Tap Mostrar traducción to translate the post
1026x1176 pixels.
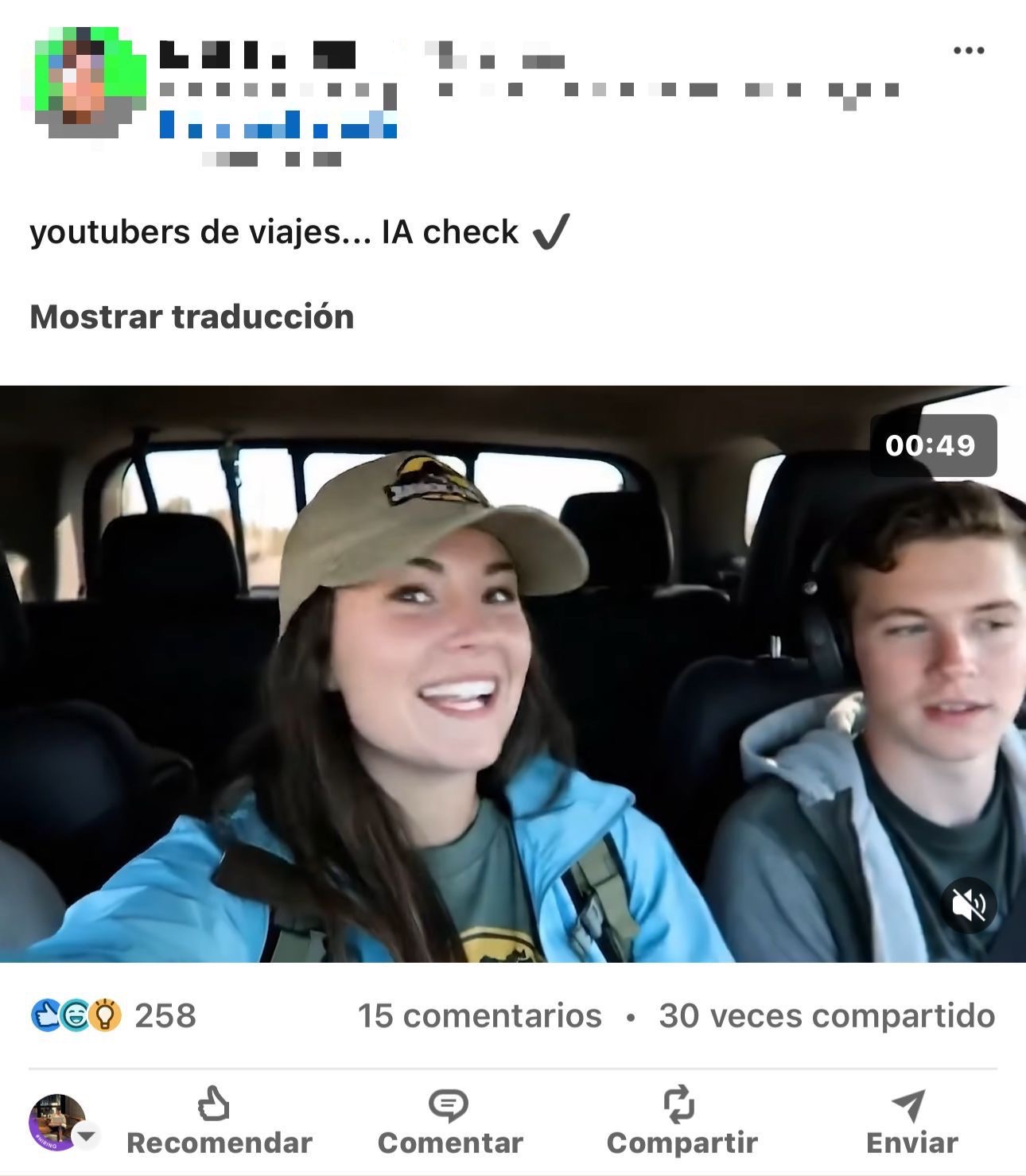(192, 316)
